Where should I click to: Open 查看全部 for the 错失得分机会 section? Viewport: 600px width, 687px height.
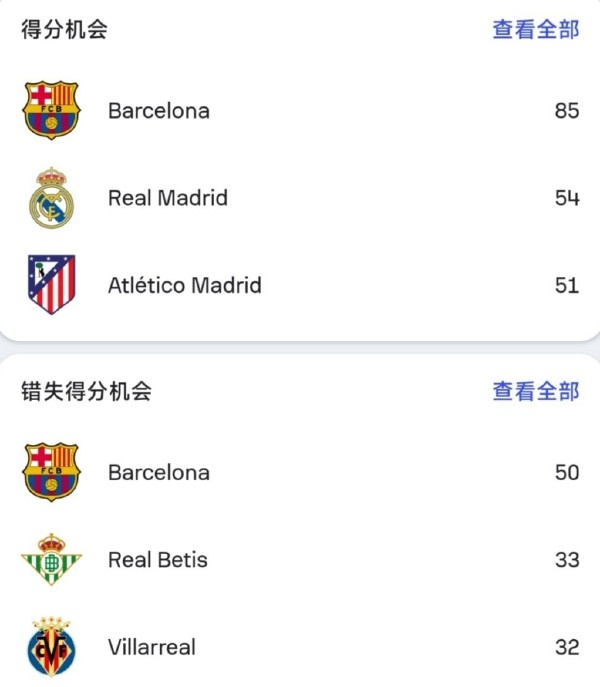[535, 391]
